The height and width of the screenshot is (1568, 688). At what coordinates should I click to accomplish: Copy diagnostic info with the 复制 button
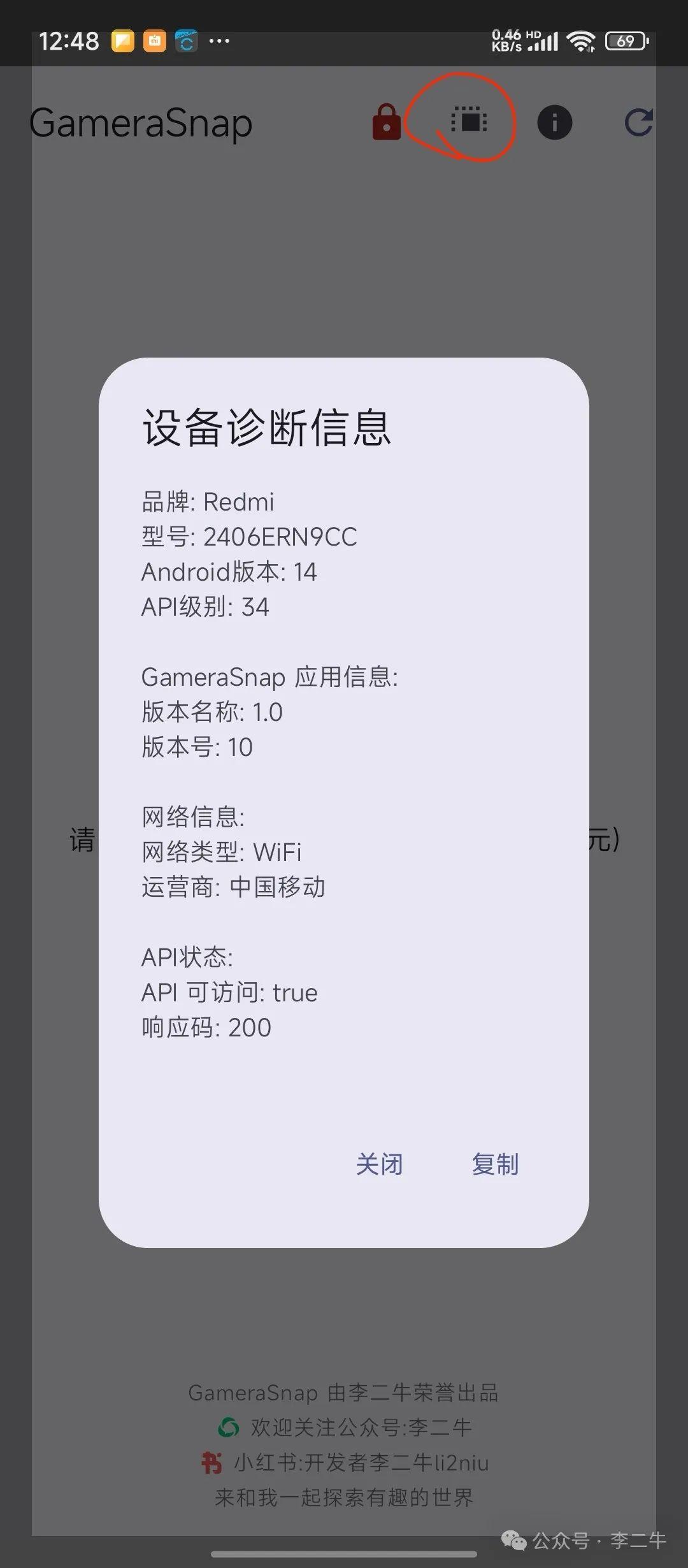[x=496, y=1164]
